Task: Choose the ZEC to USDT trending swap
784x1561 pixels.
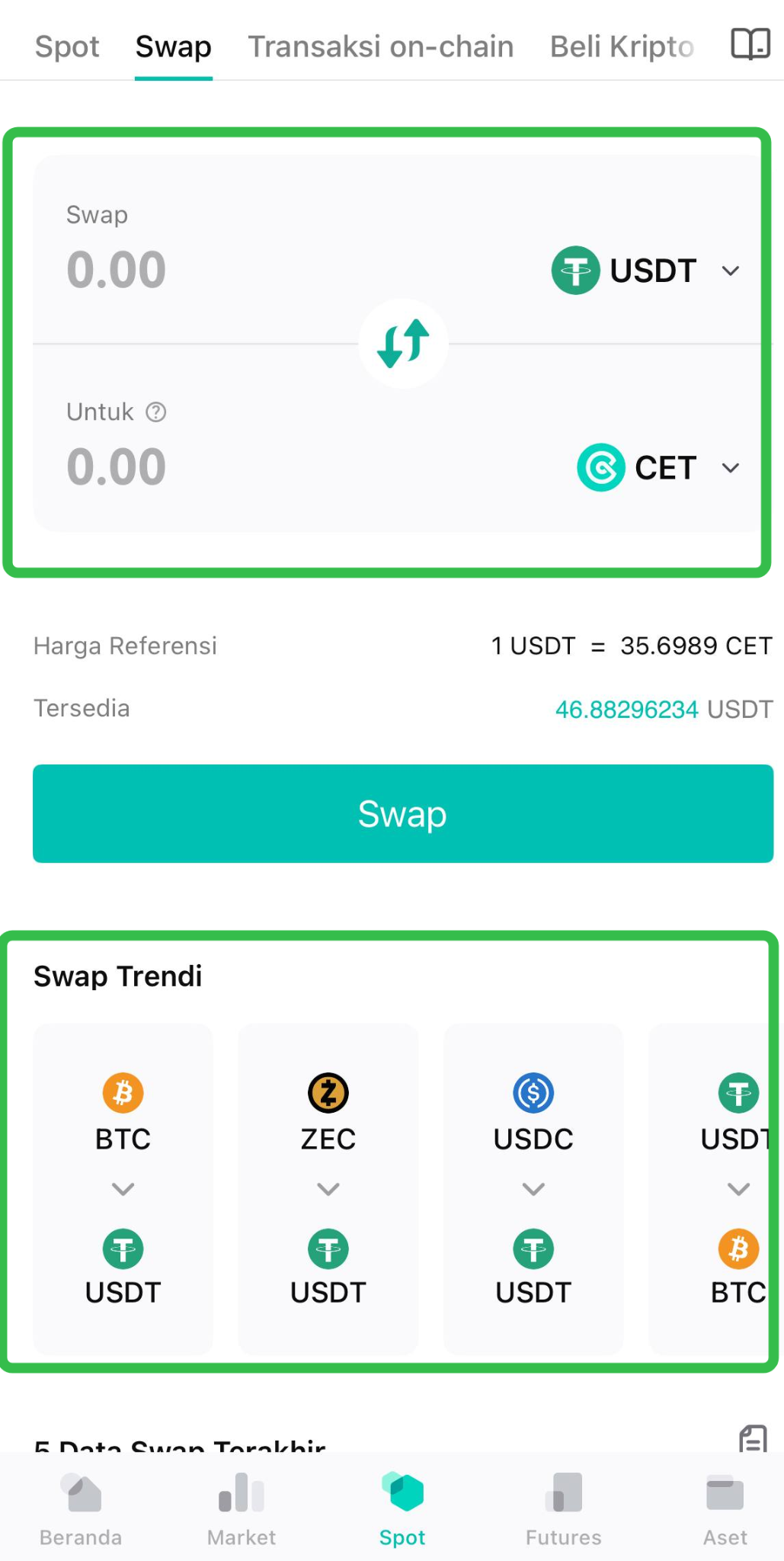Action: point(328,1189)
